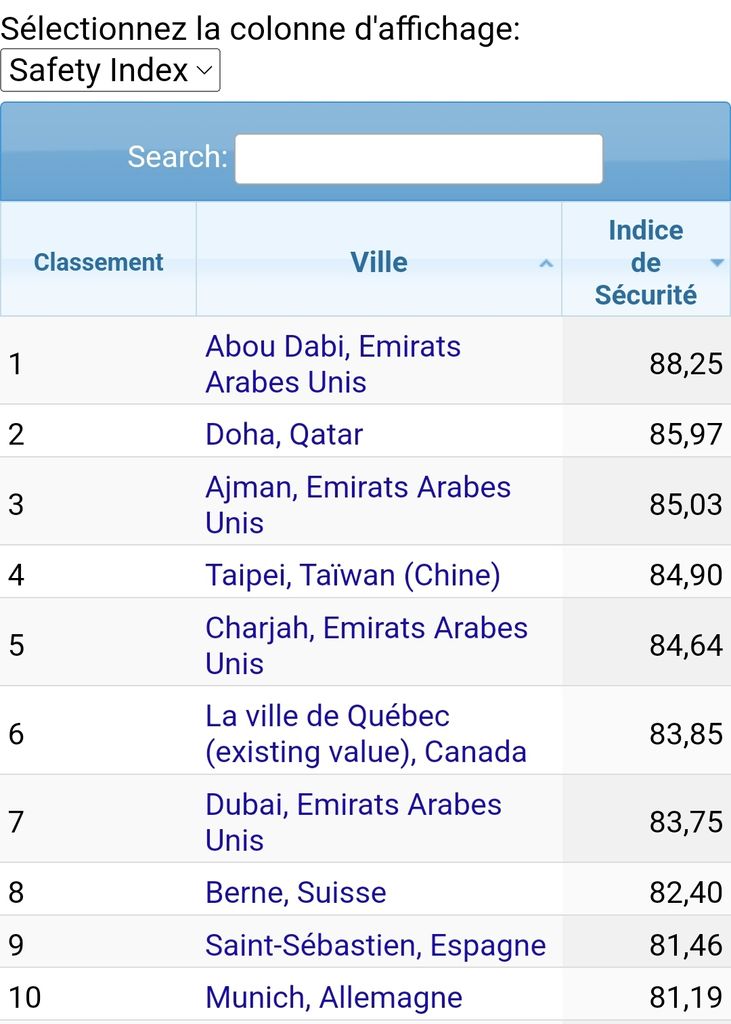731x1024 pixels.
Task: Sort by Indice de Sécurité column
Action: (645, 262)
